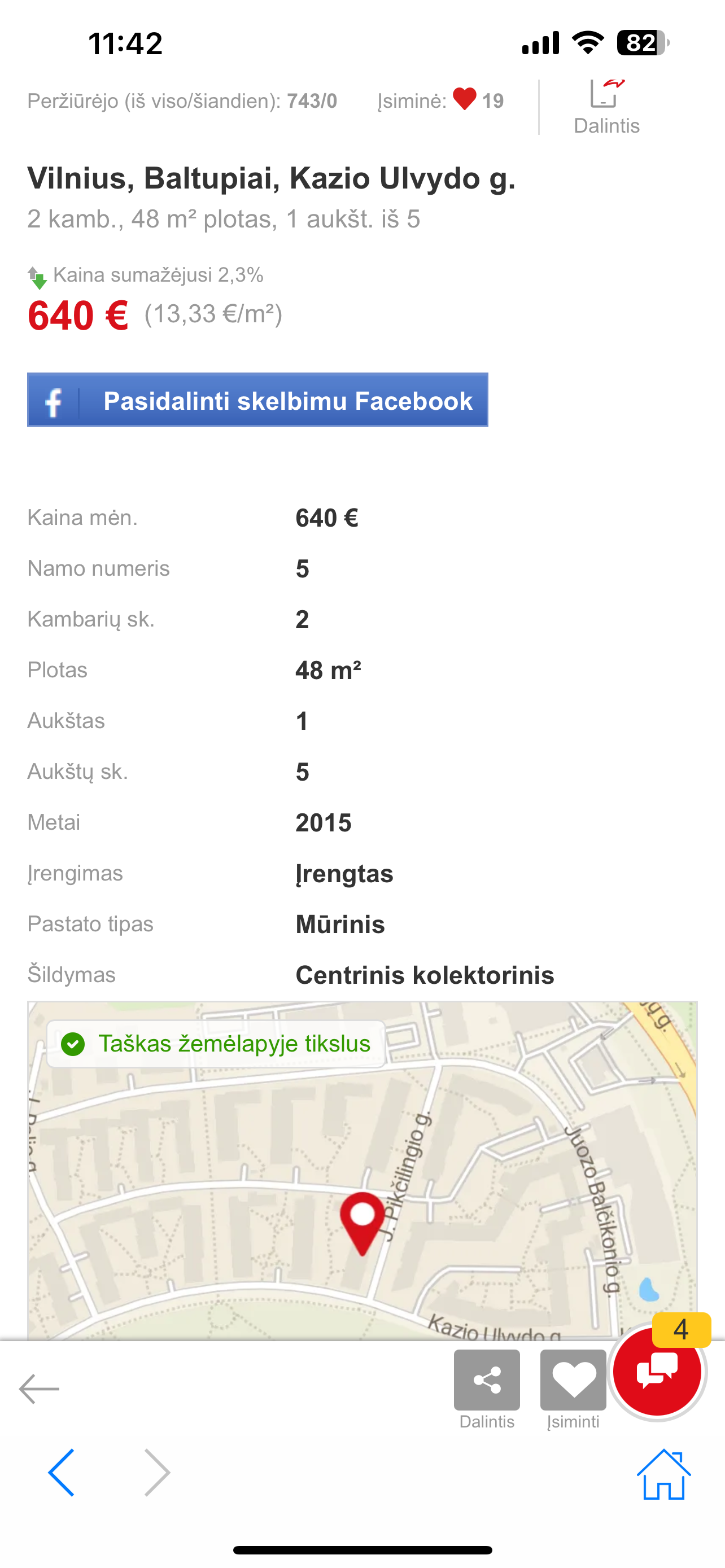
Task: Go back using the gray left arrow
Action: coord(40,1389)
